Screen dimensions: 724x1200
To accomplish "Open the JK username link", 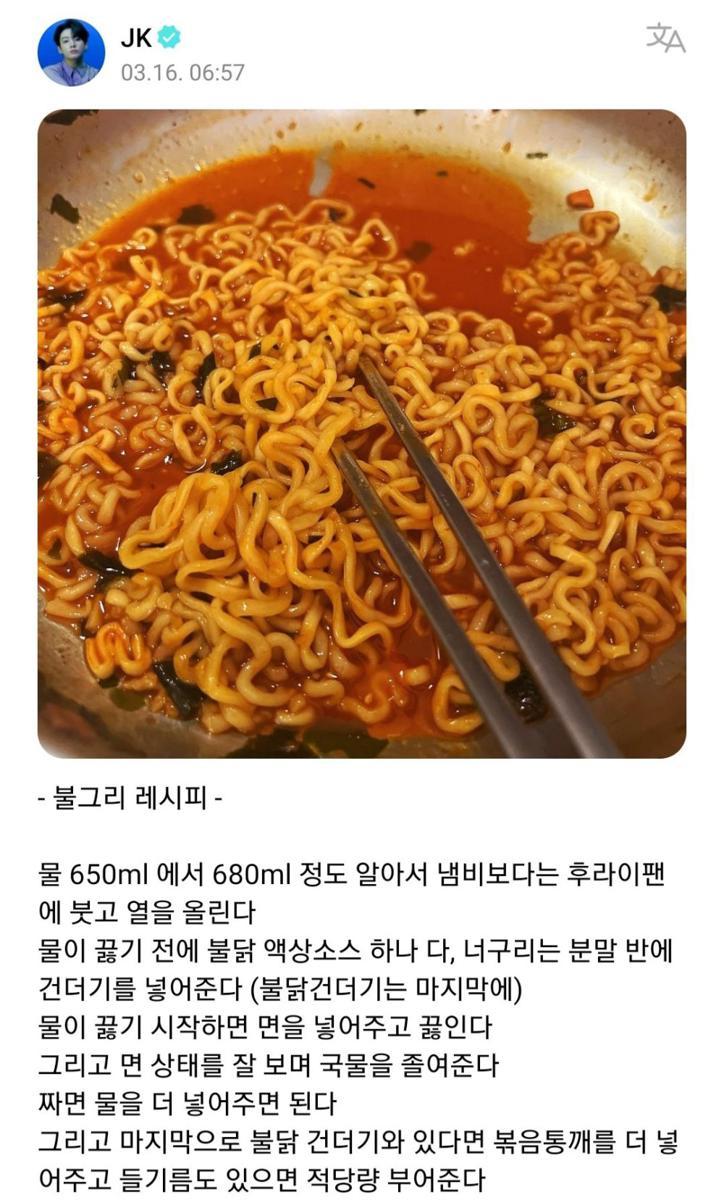I will pyautogui.click(x=135, y=39).
